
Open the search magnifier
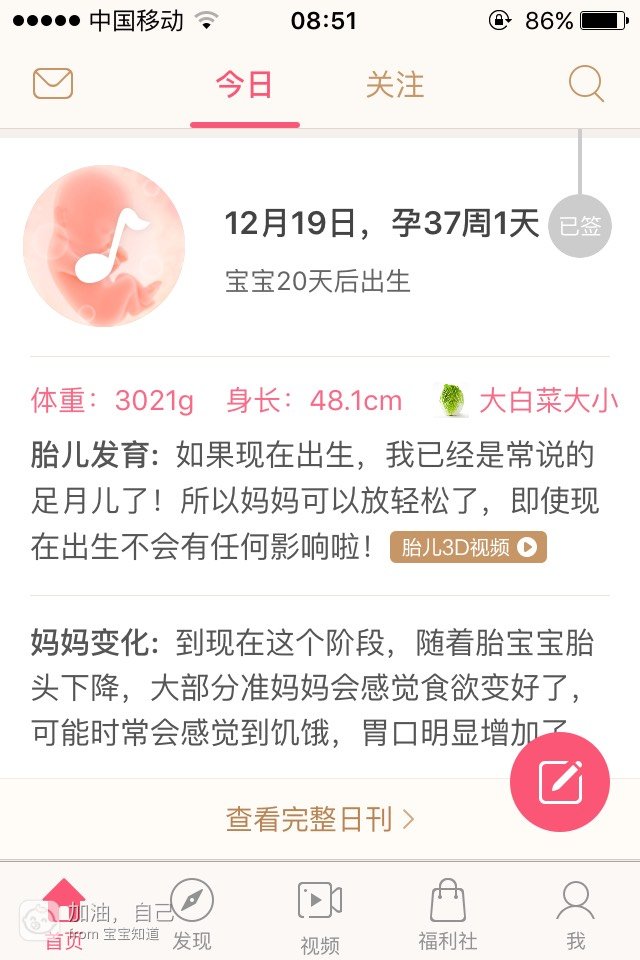point(587,85)
